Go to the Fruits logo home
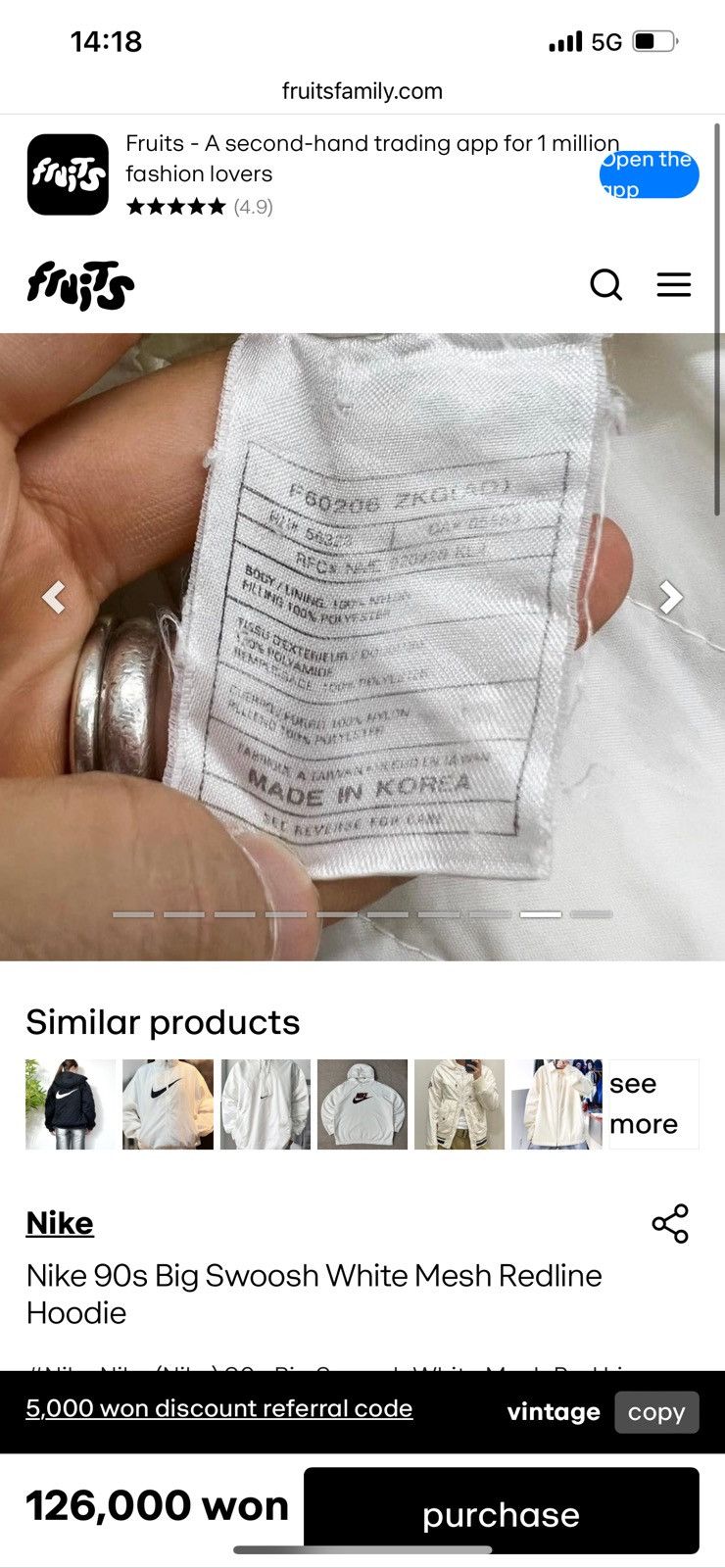The height and width of the screenshot is (1568, 725). point(80,285)
